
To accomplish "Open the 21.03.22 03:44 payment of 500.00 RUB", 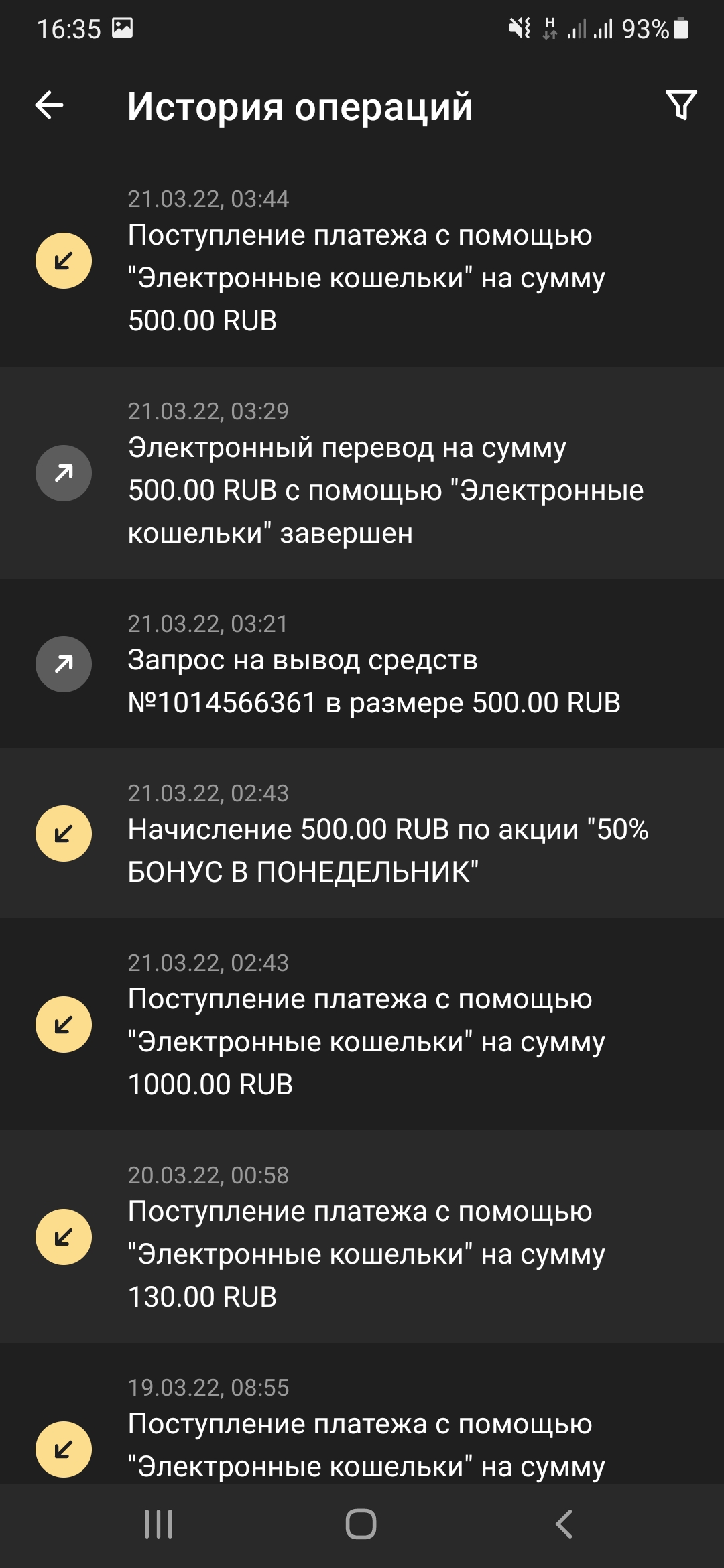I will [x=362, y=261].
